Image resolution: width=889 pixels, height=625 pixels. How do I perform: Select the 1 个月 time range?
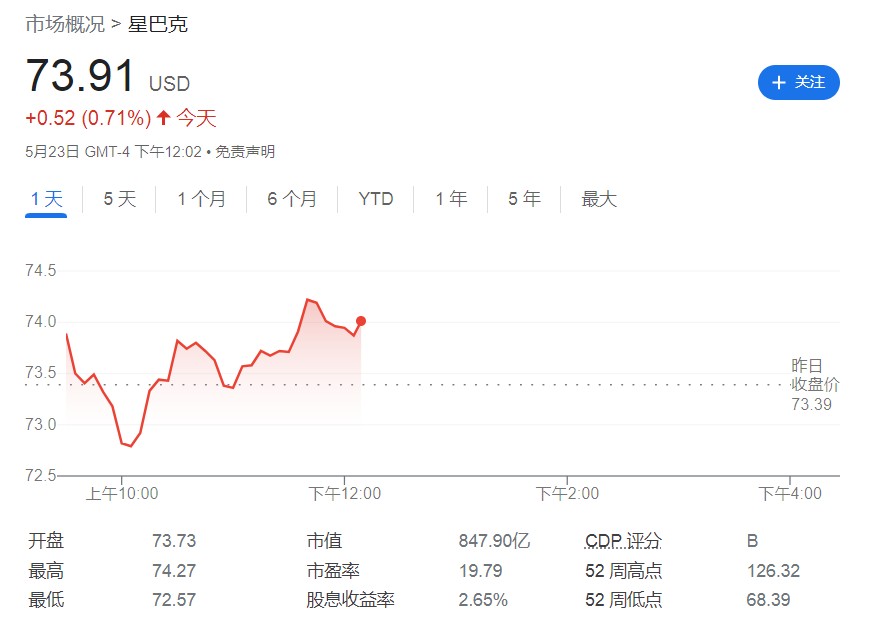(x=201, y=199)
